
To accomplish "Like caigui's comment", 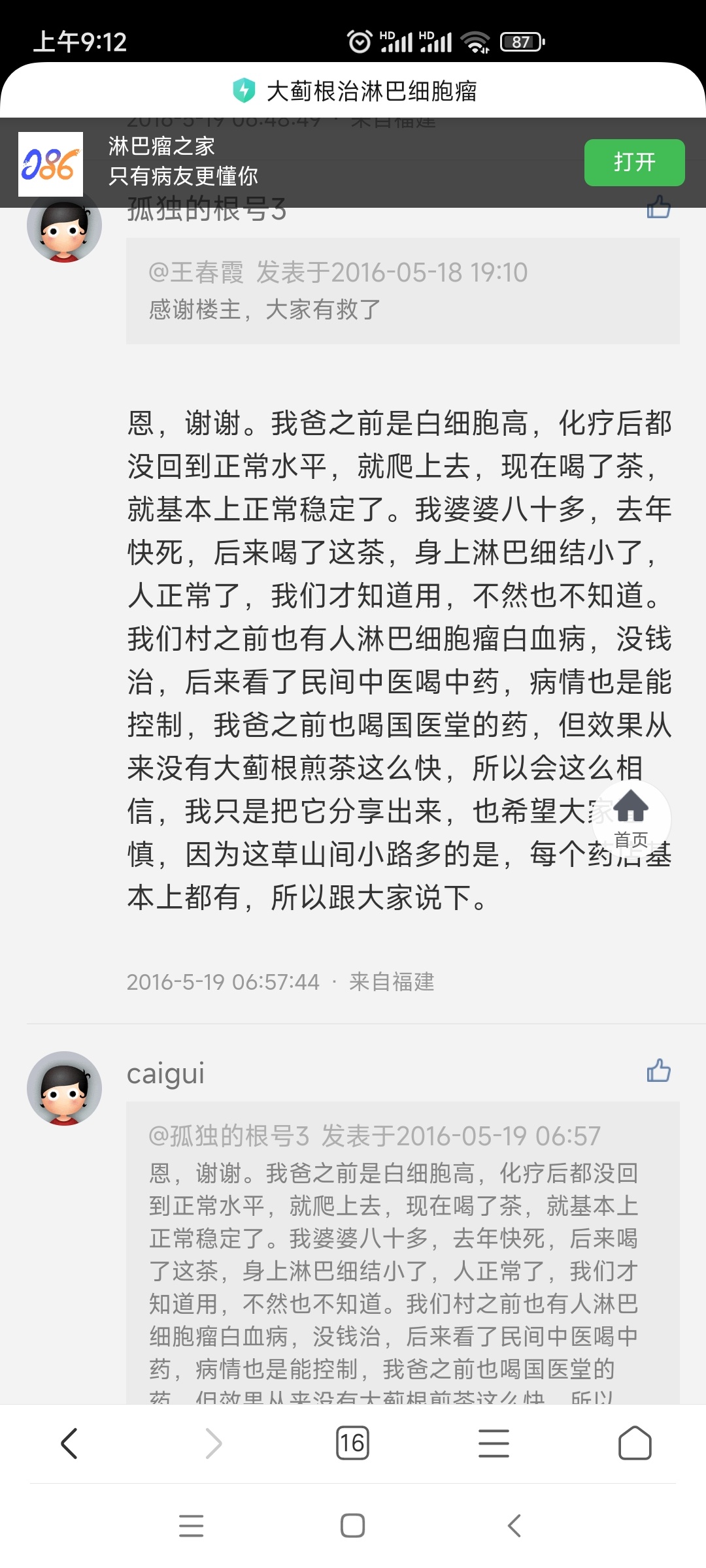I will point(658,1071).
